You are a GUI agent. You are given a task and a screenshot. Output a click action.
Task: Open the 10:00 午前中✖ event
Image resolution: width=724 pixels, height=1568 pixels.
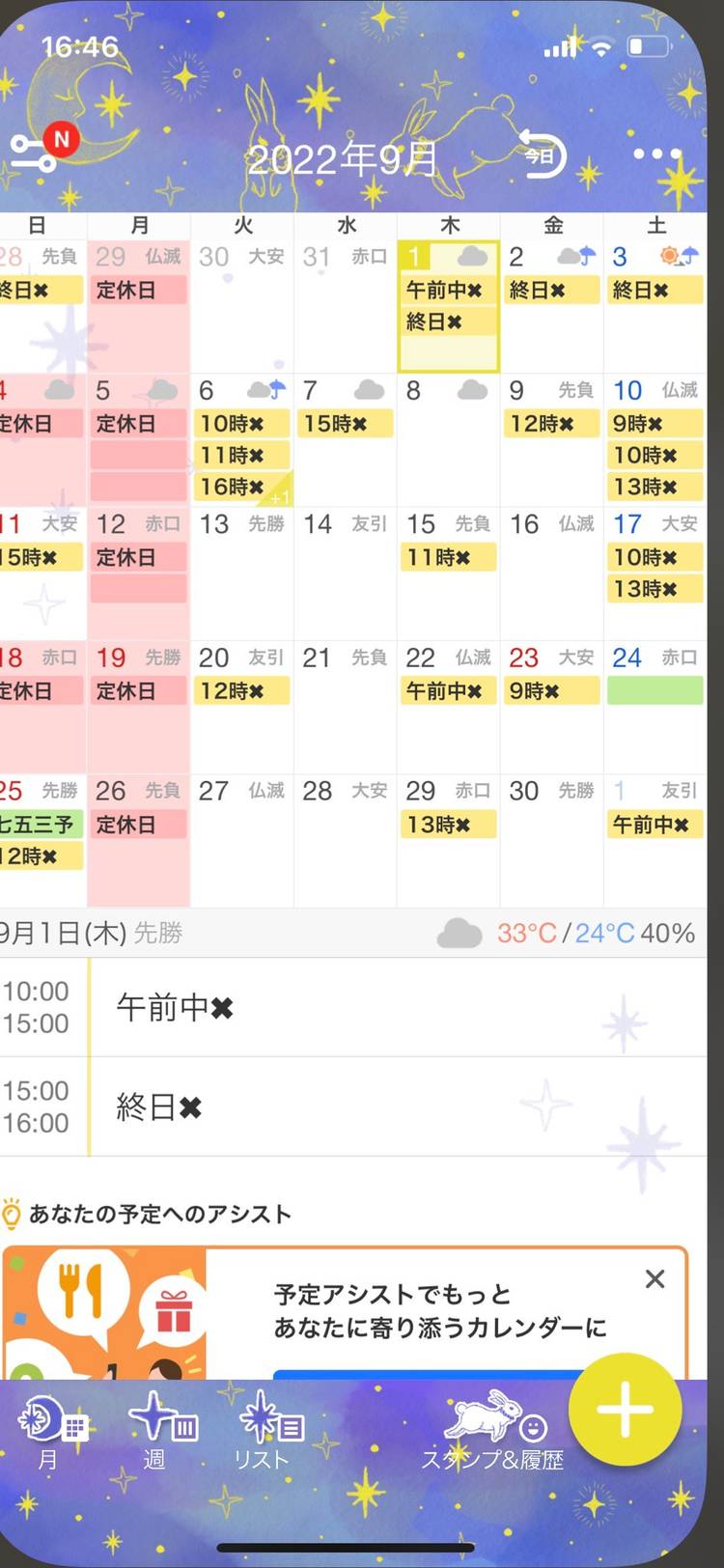(386, 1008)
